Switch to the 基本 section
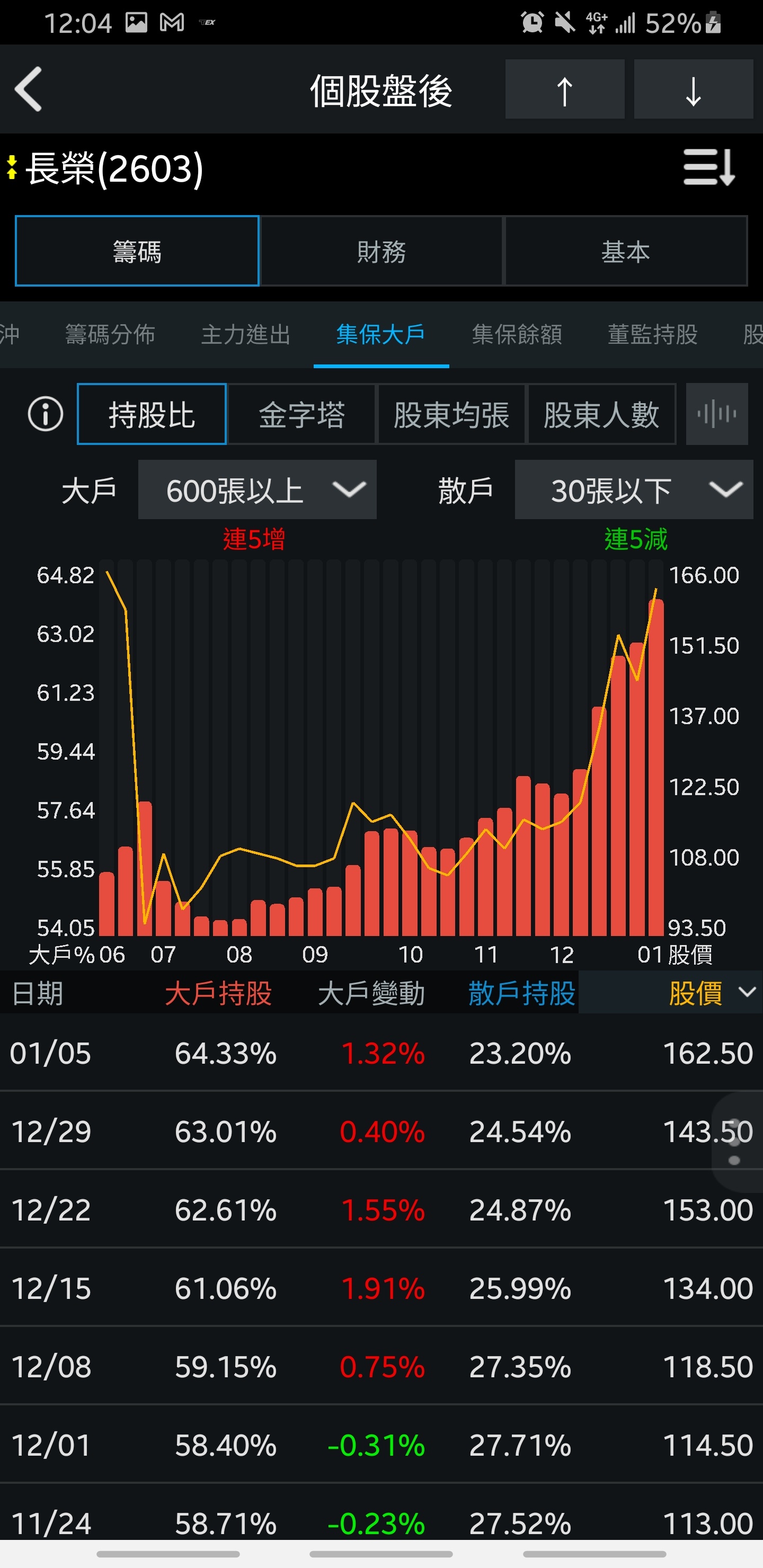Viewport: 763px width, 1568px height. (625, 251)
